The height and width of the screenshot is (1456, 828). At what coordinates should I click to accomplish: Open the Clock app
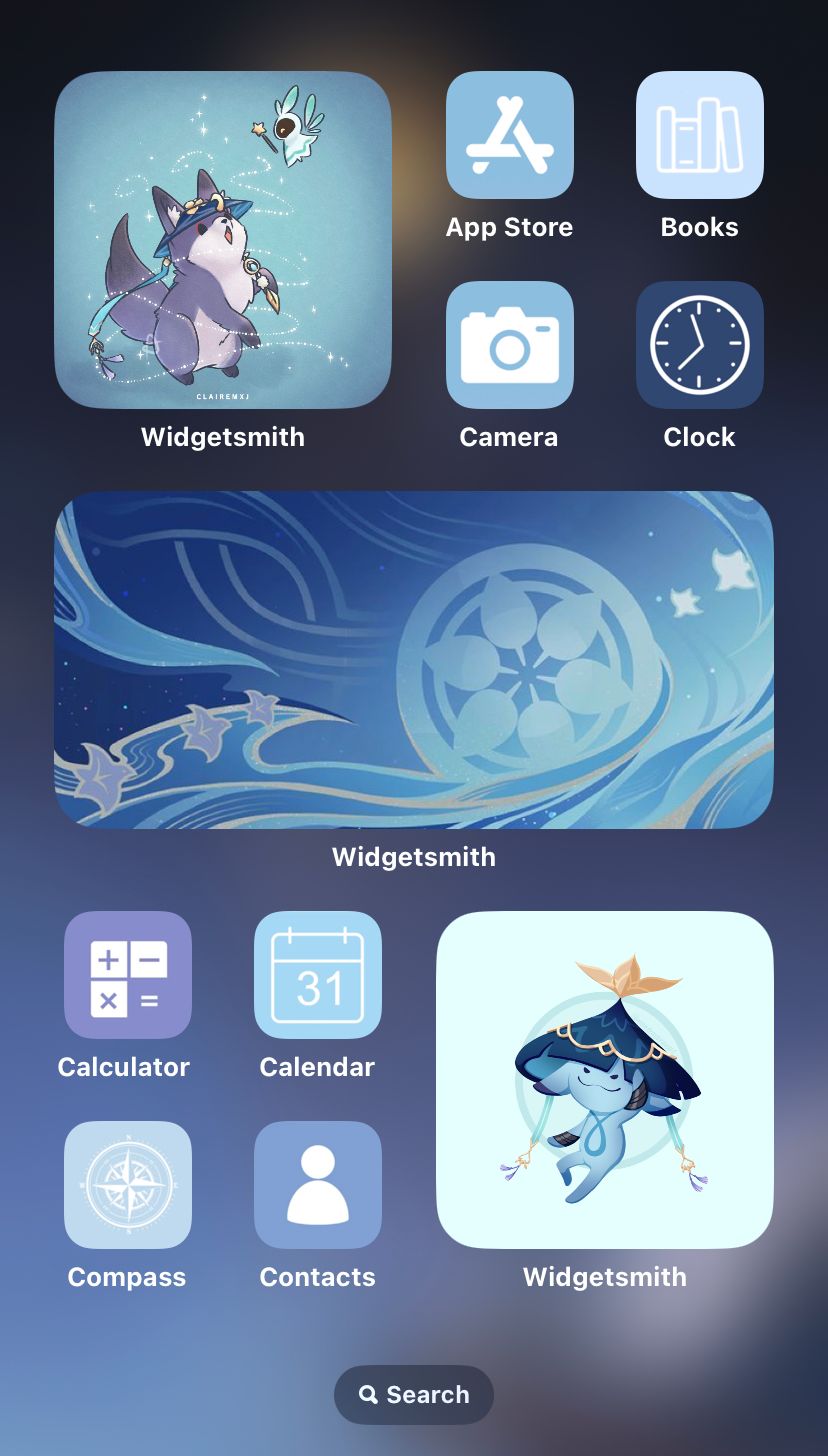click(700, 345)
